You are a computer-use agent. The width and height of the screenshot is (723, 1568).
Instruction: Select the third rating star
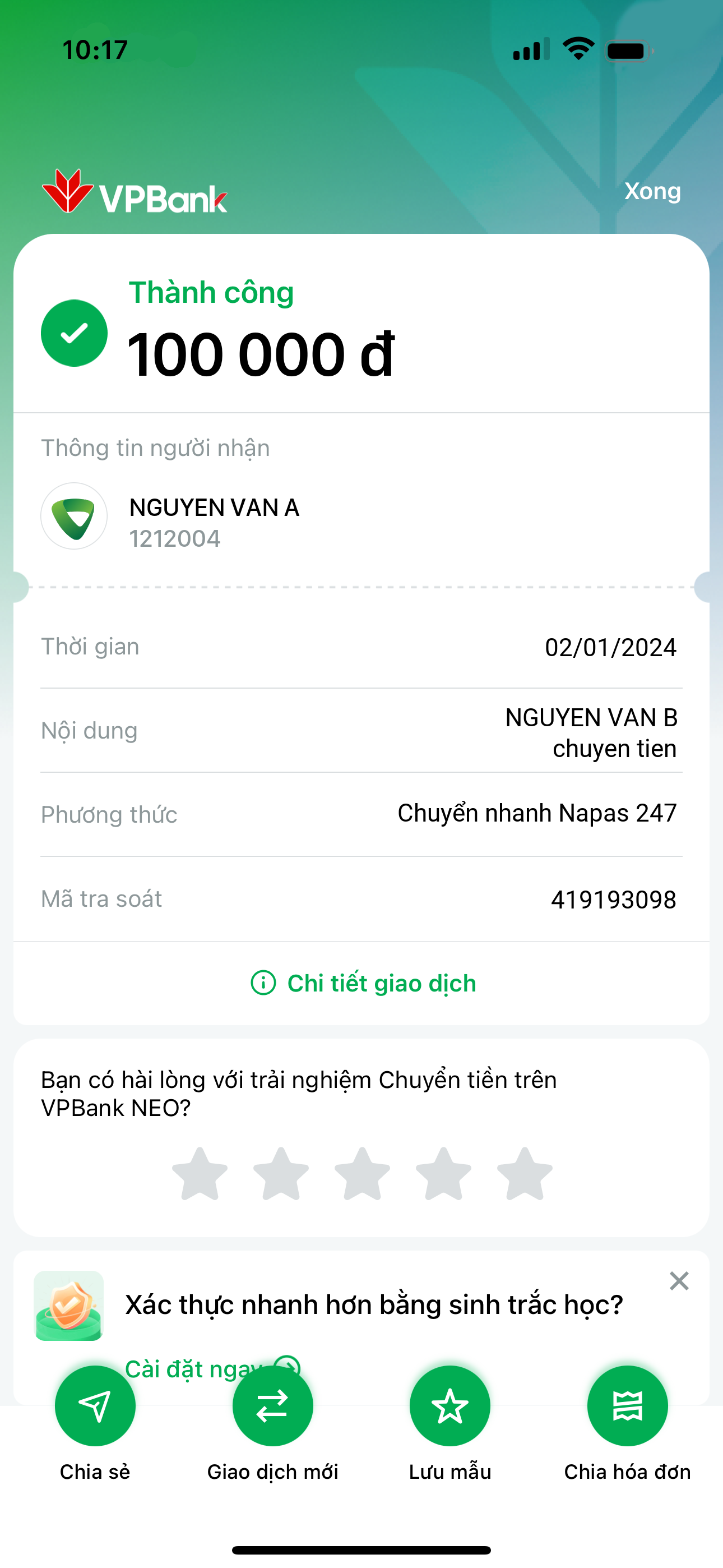point(362,1174)
